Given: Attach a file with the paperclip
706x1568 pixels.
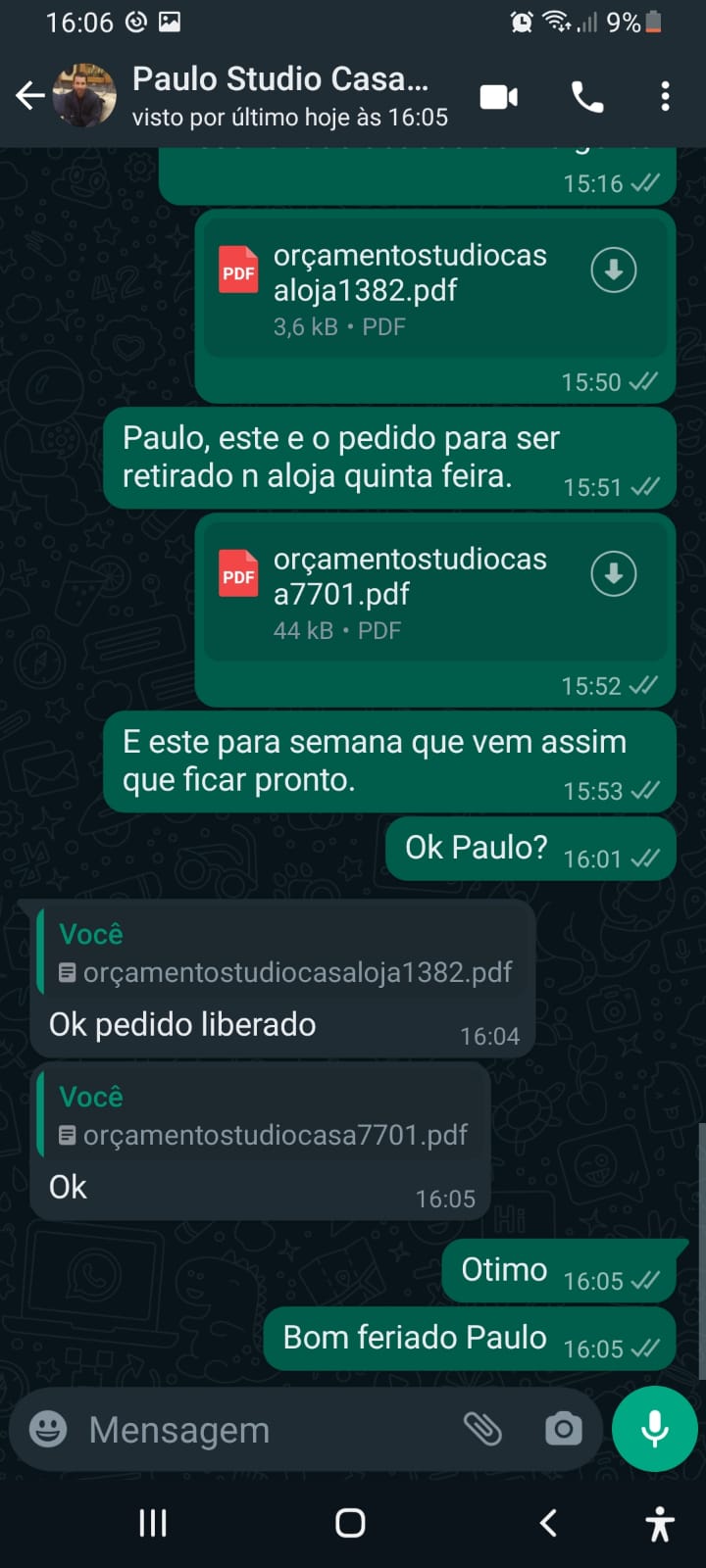Looking at the screenshot, I should (482, 1430).
